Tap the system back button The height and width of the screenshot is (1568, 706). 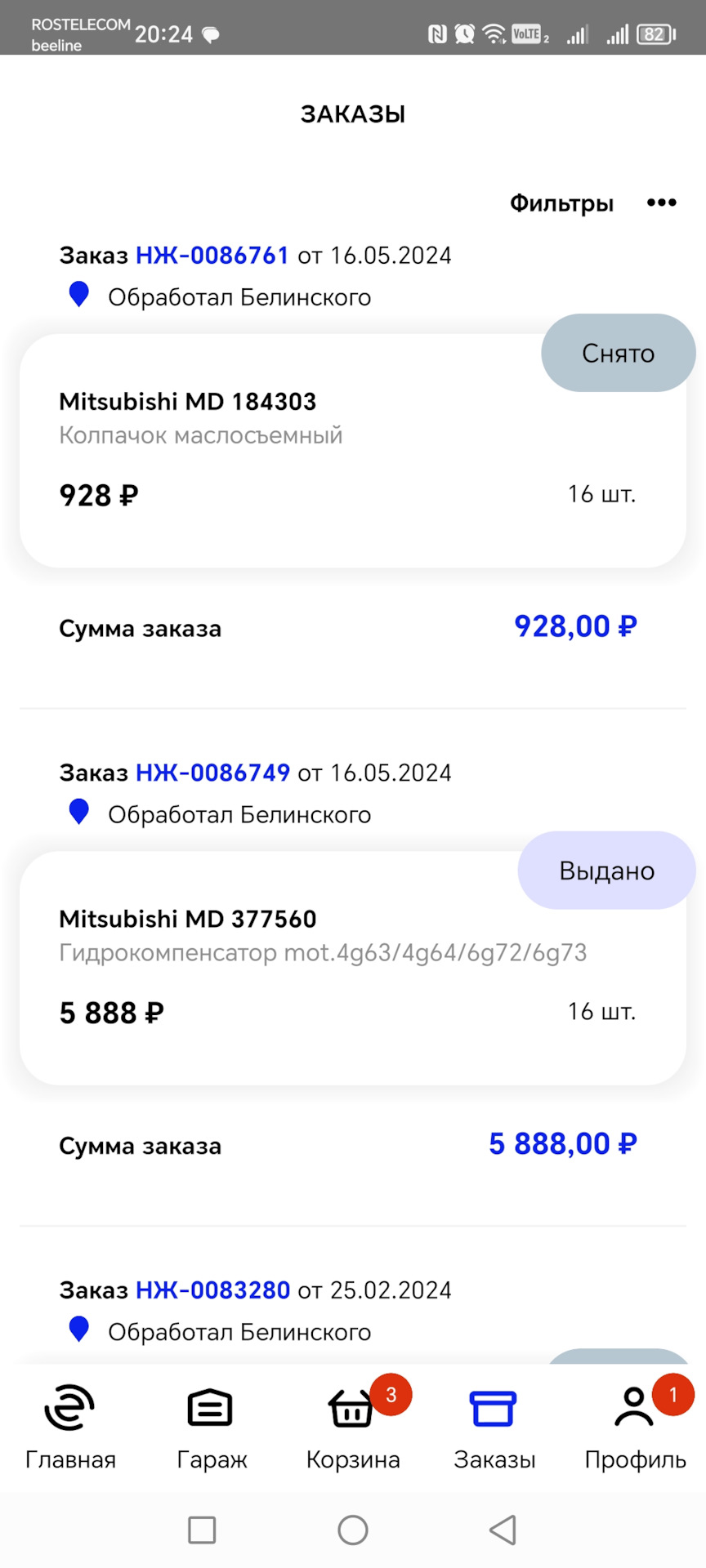pos(503,1530)
